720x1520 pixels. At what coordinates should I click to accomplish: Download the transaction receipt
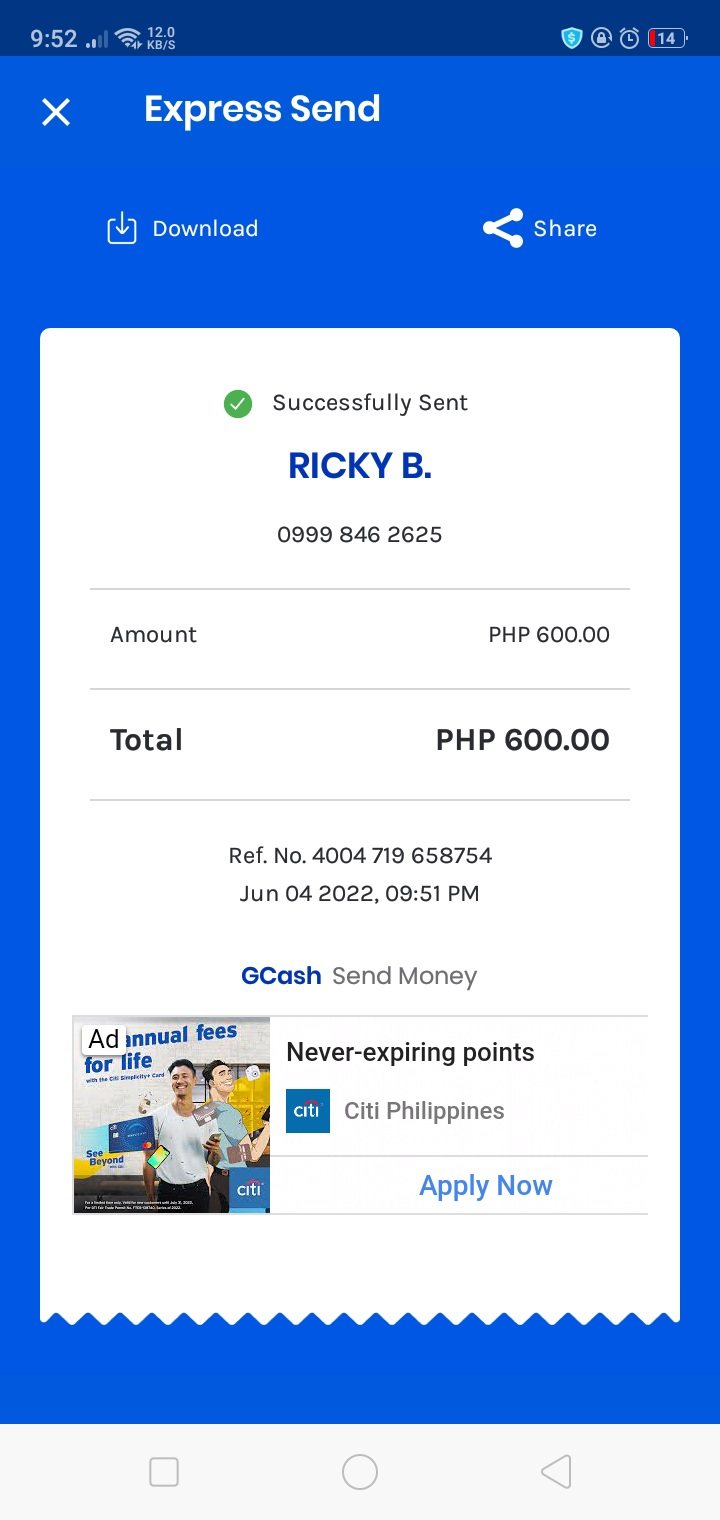coord(183,229)
